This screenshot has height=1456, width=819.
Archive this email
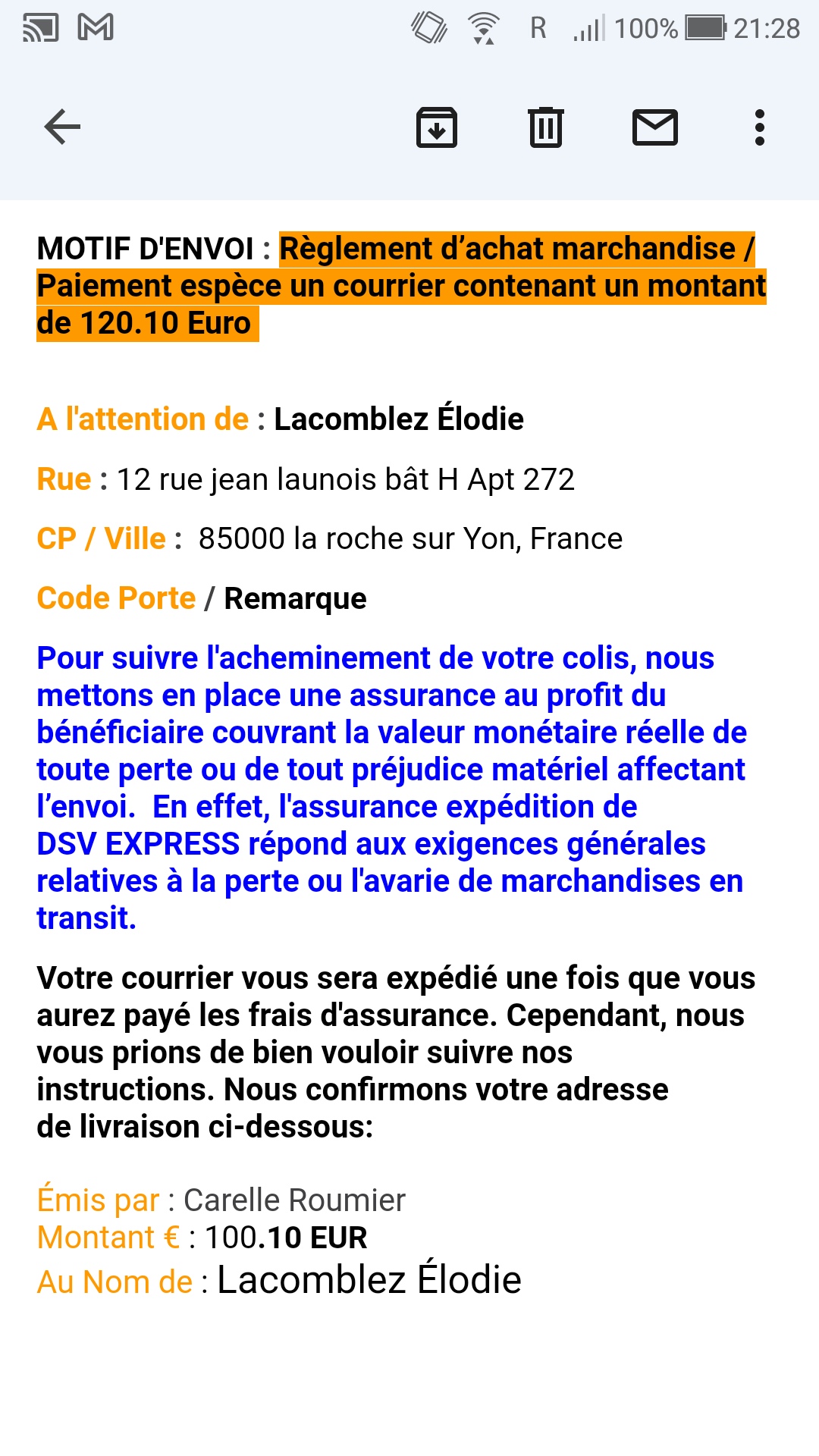click(x=437, y=127)
